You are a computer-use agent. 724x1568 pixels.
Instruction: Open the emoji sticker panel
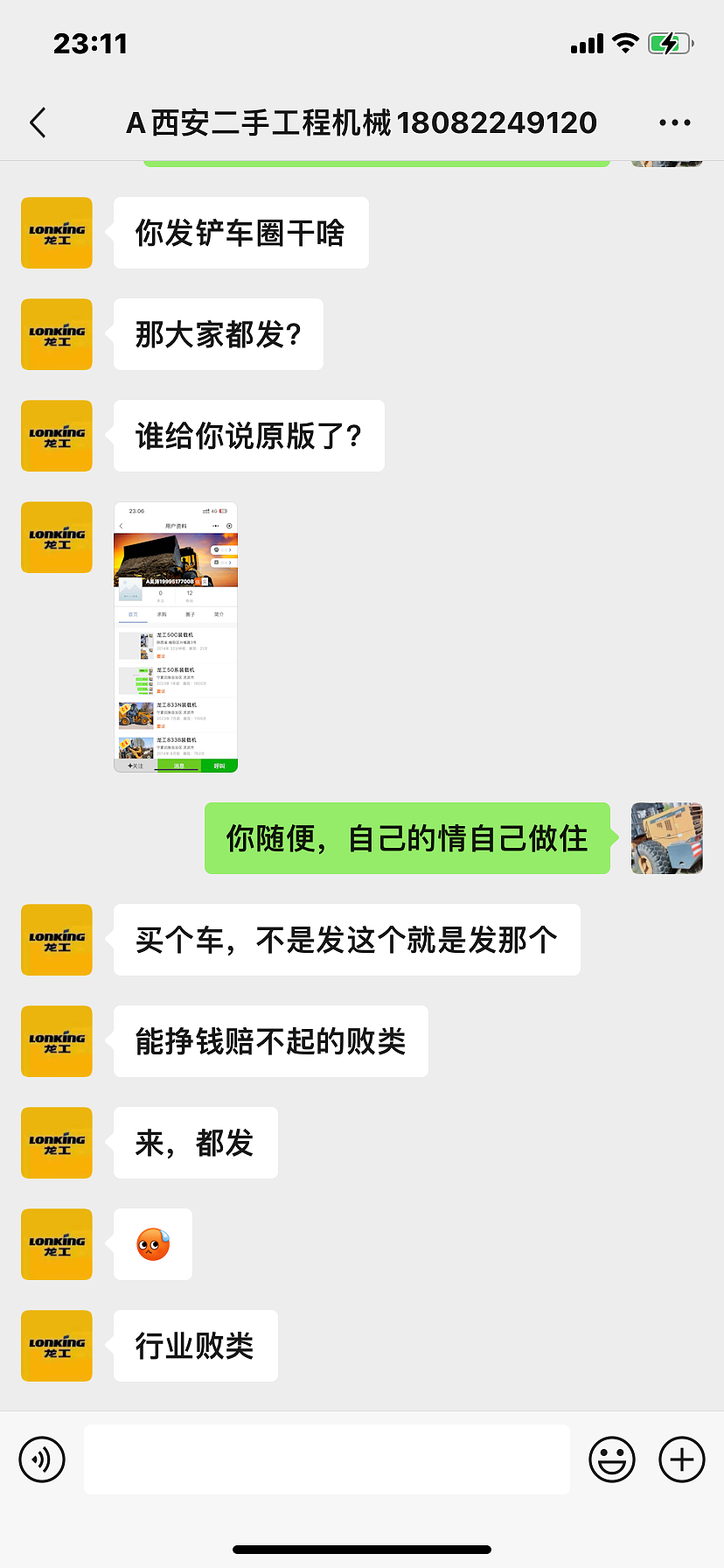click(x=612, y=1459)
